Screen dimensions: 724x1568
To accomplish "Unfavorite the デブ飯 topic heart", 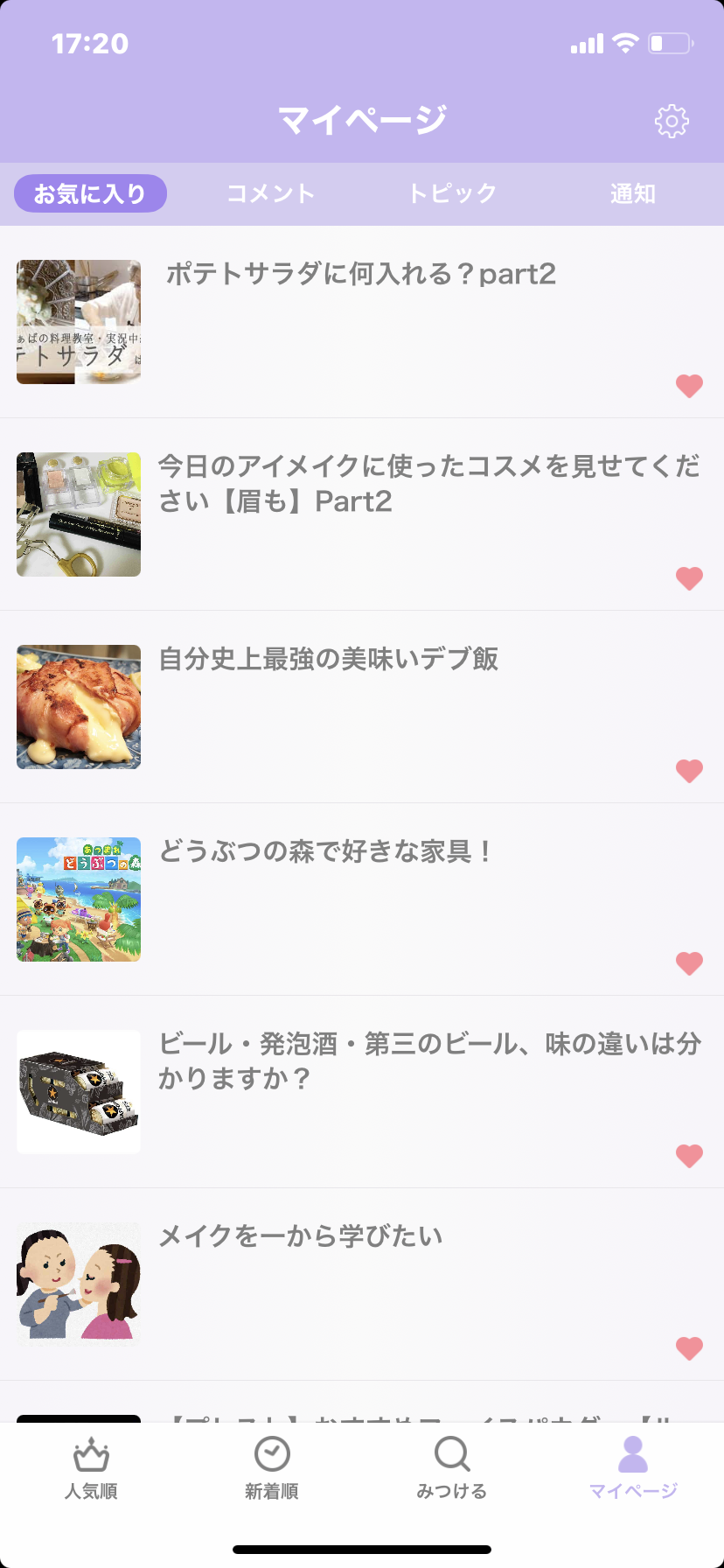I will (690, 770).
